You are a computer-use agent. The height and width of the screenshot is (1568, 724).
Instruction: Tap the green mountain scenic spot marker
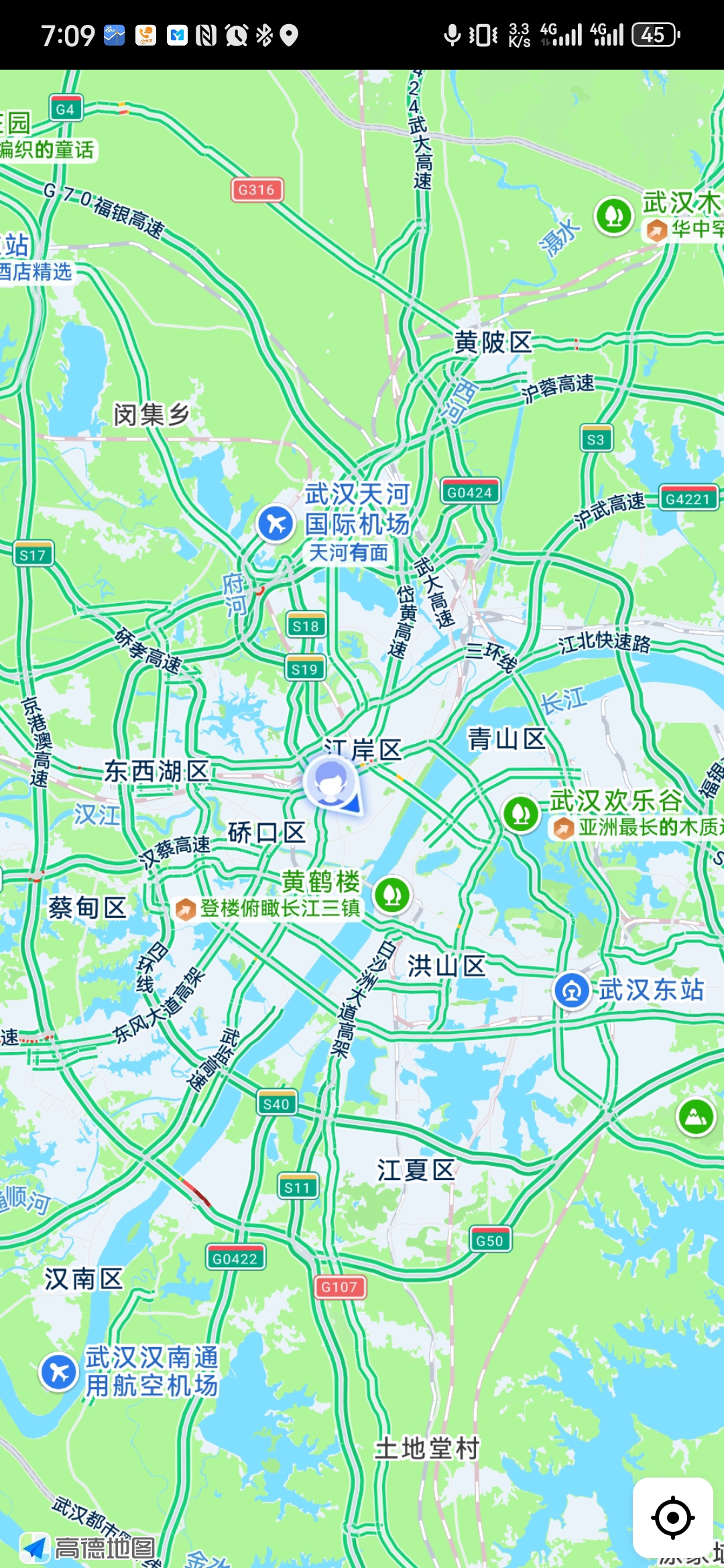697,1117
